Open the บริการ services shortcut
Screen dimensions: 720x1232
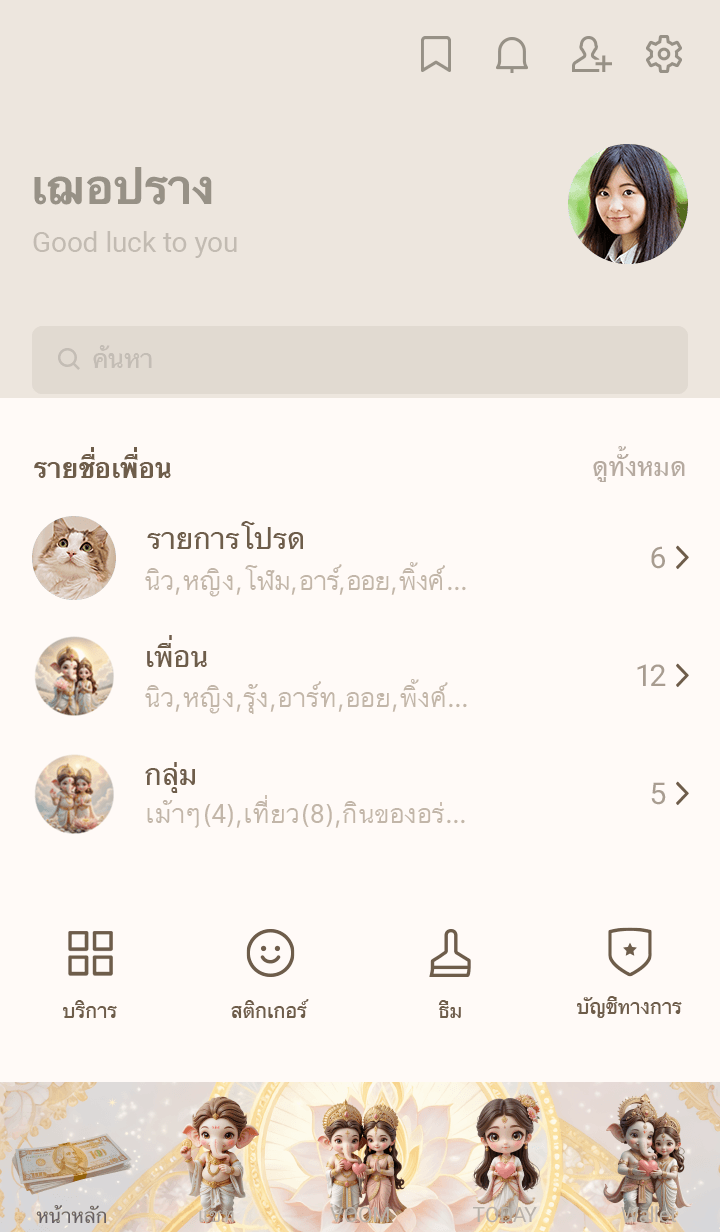pyautogui.click(x=90, y=972)
